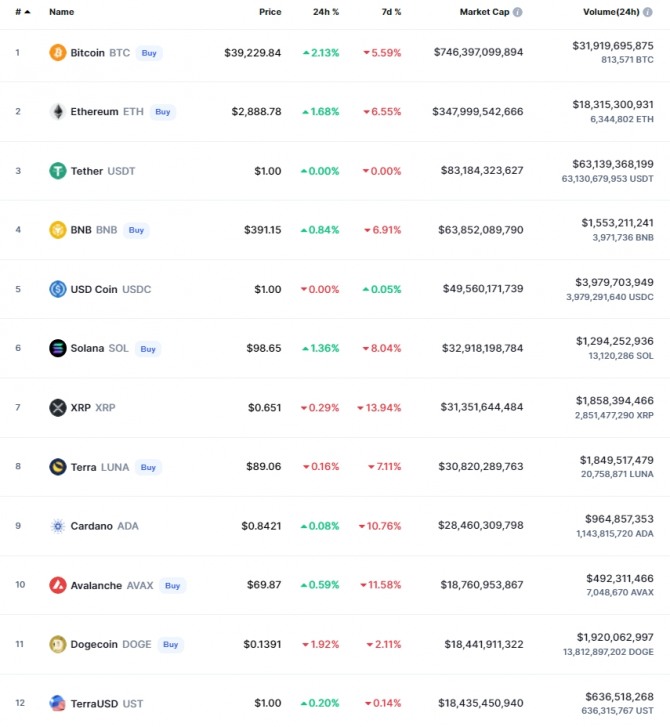
Task: Tap the Buy button next to Bitcoin
Action: pos(148,52)
